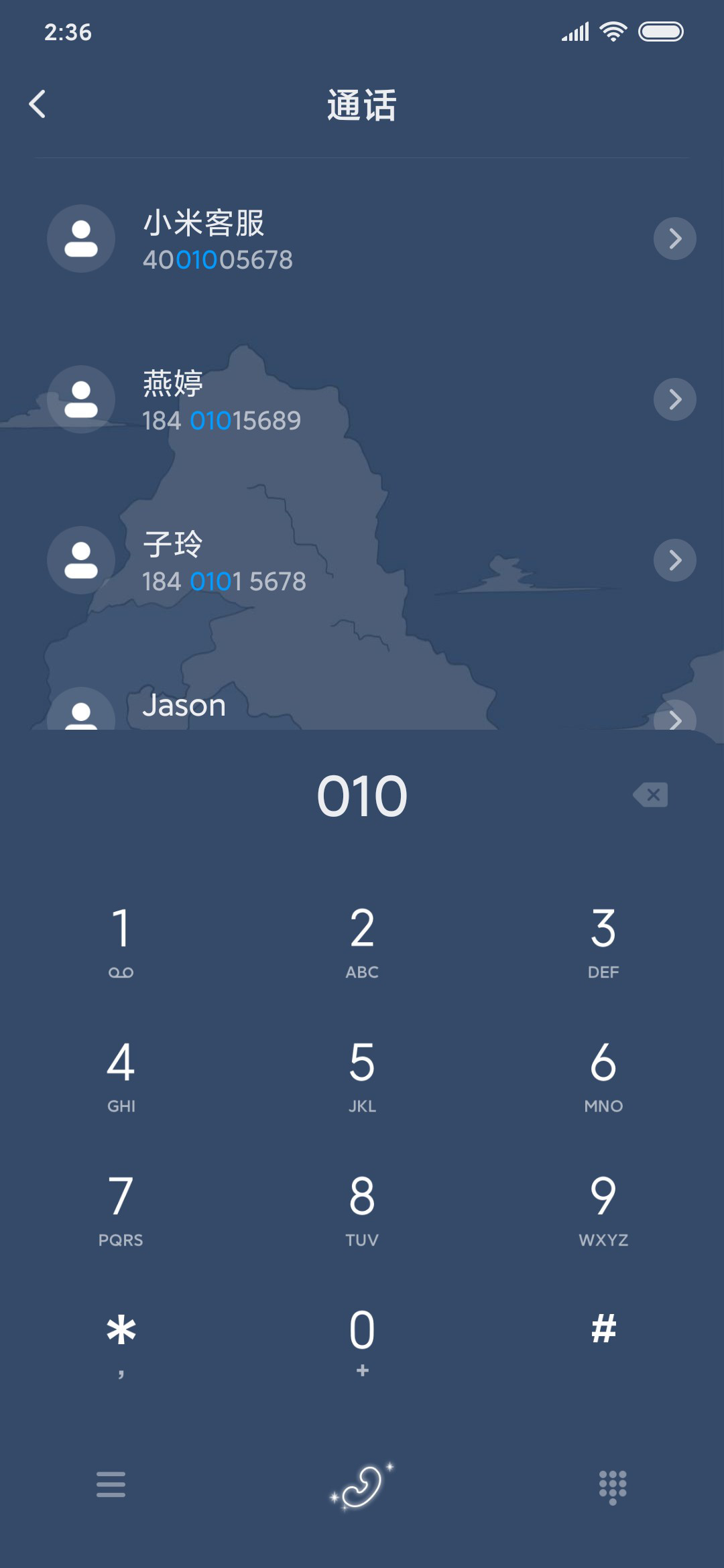Dial digit 6 MNO key

(603, 1075)
